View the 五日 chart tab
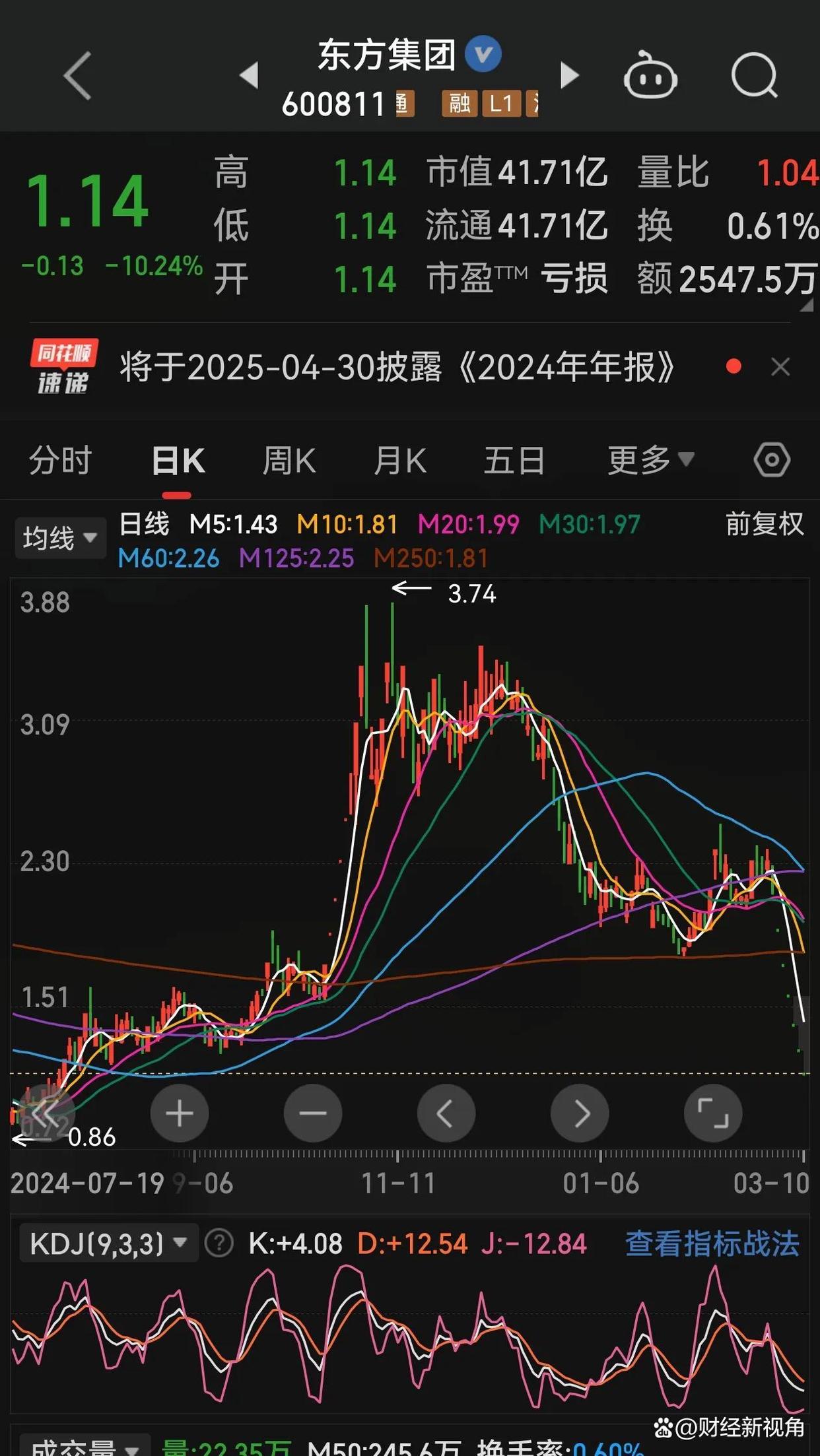 [x=514, y=460]
